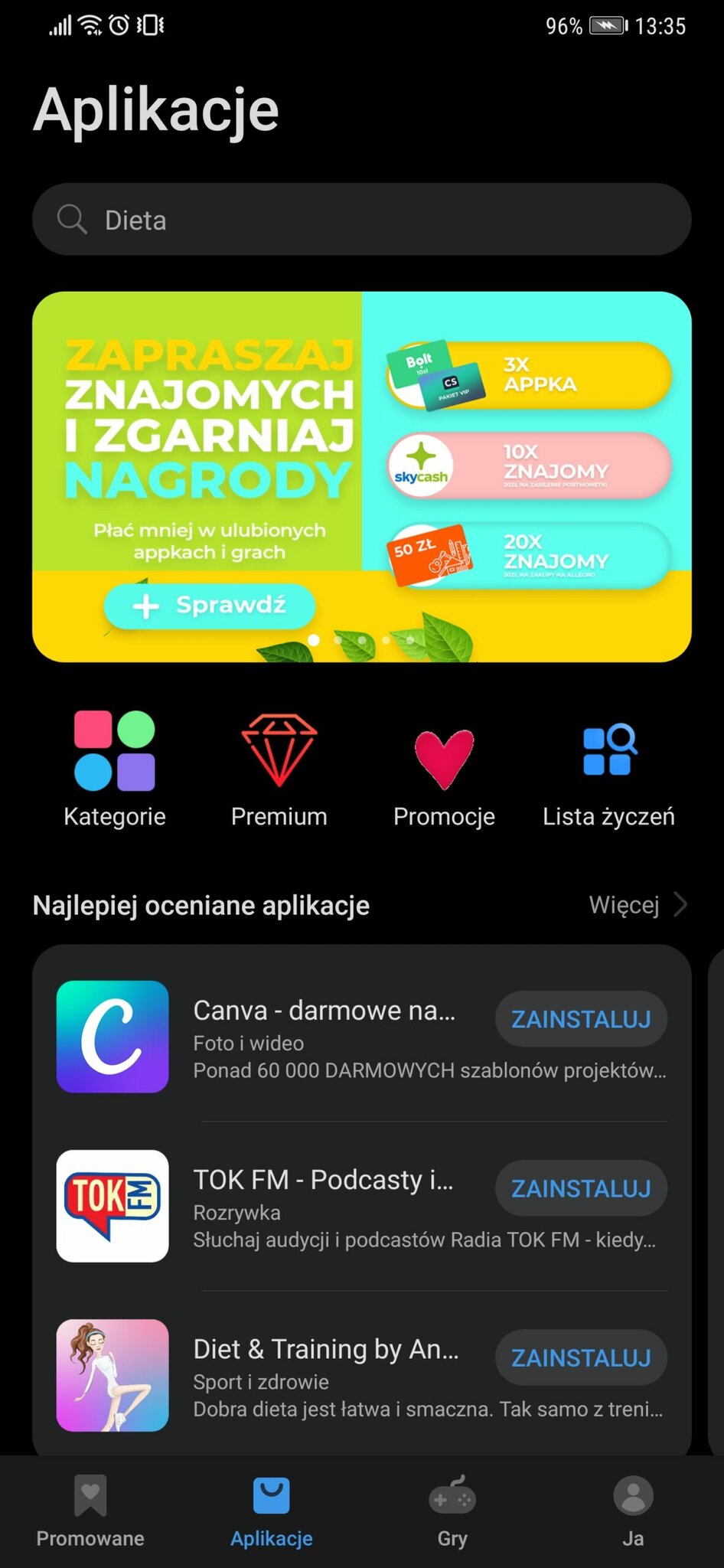
Task: Open the search field with Dieta hint
Action: (361, 220)
